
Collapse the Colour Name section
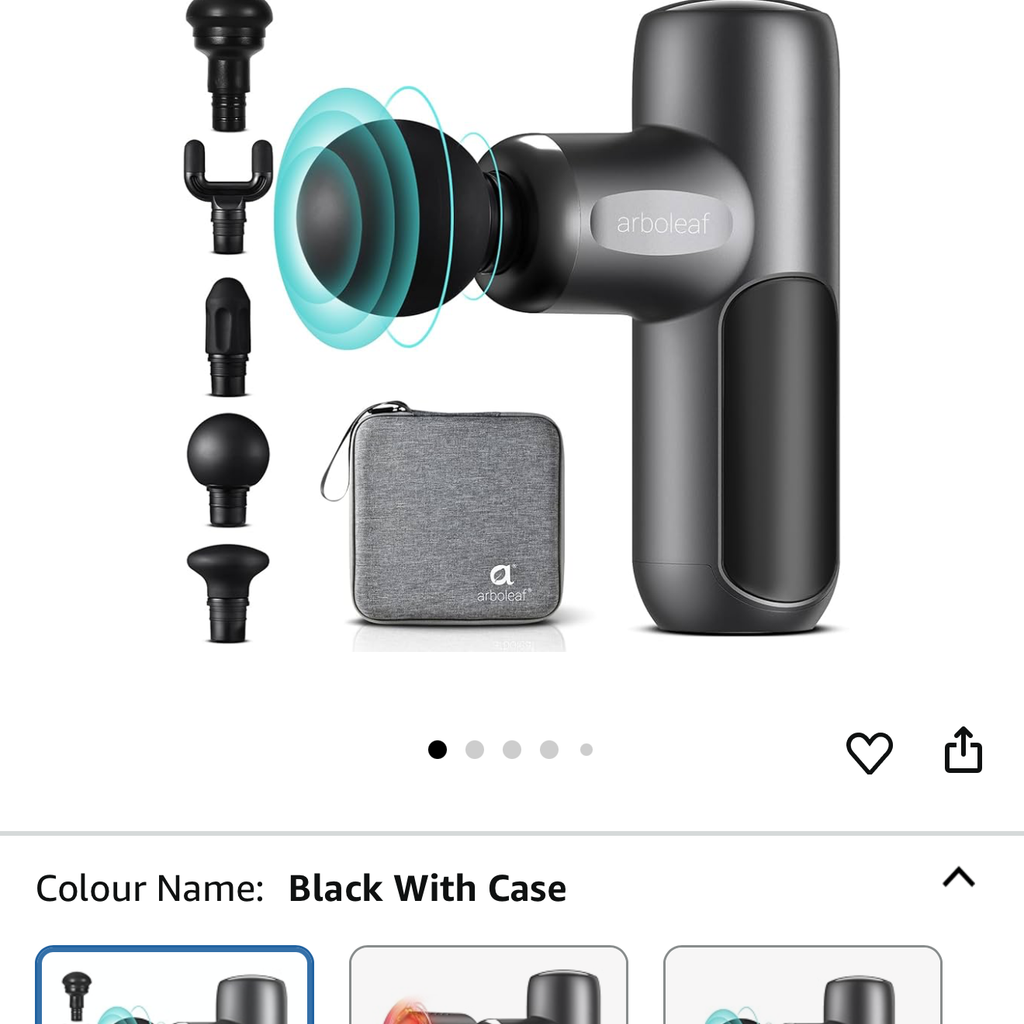(958, 878)
